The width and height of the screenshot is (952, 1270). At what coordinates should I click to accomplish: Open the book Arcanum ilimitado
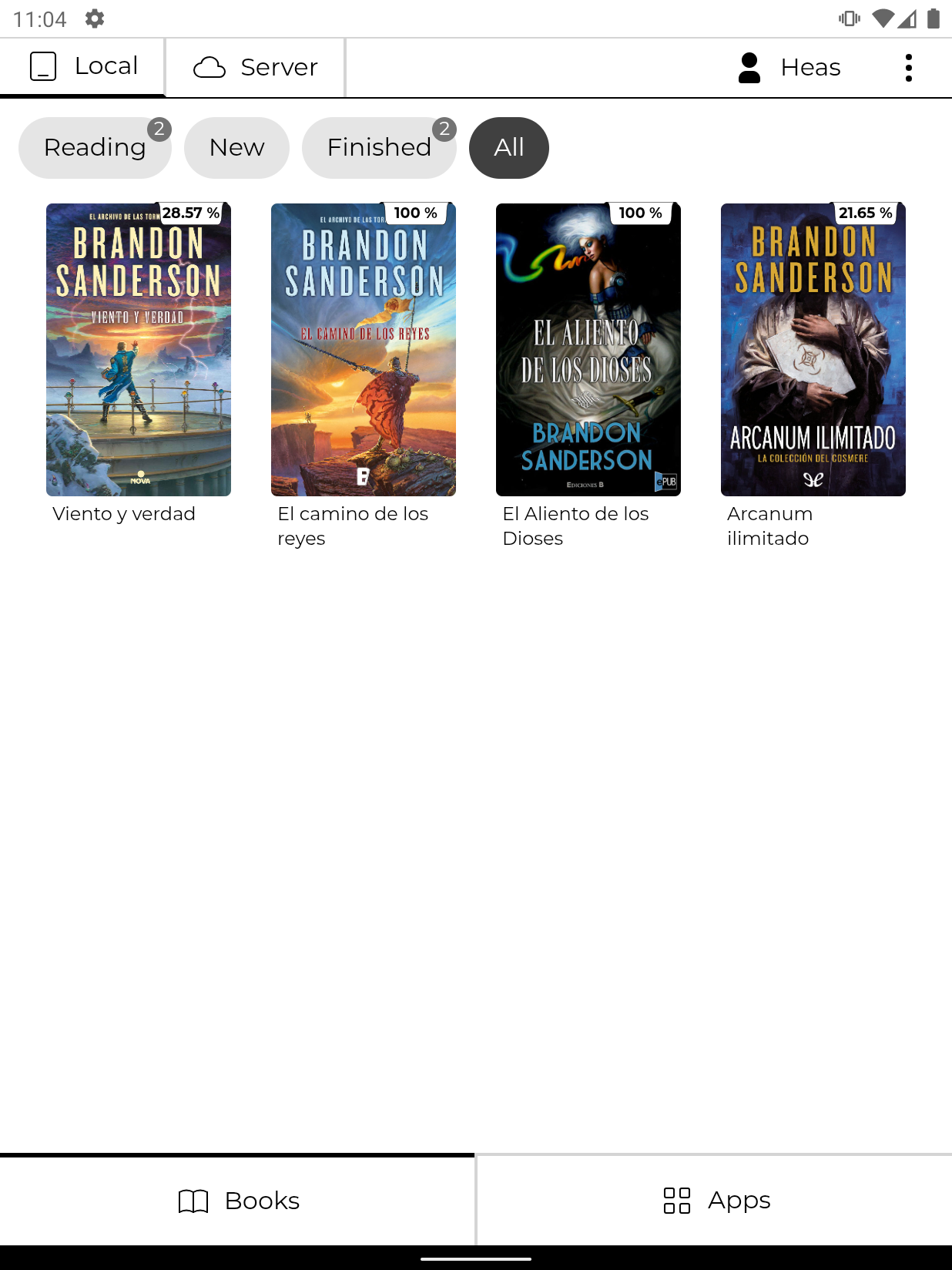(813, 350)
